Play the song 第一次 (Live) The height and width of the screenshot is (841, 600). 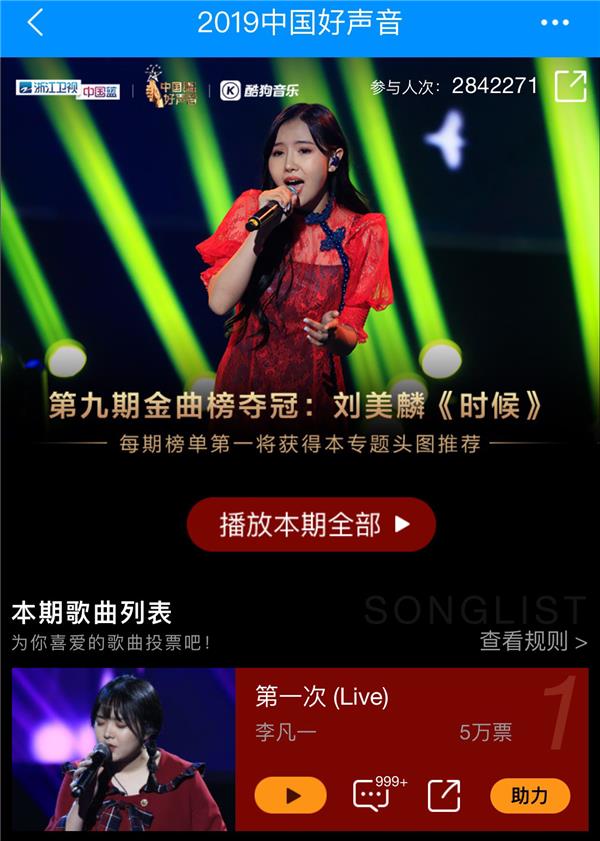tap(290, 796)
